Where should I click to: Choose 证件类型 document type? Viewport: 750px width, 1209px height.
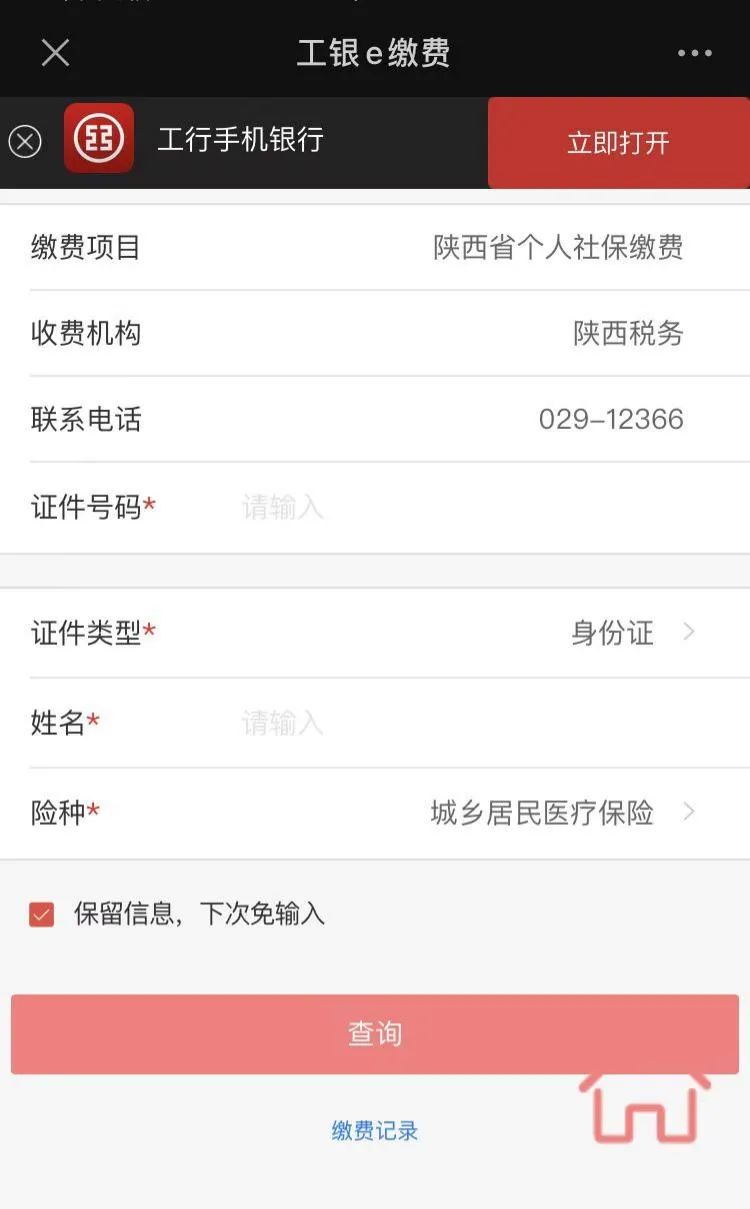(375, 632)
